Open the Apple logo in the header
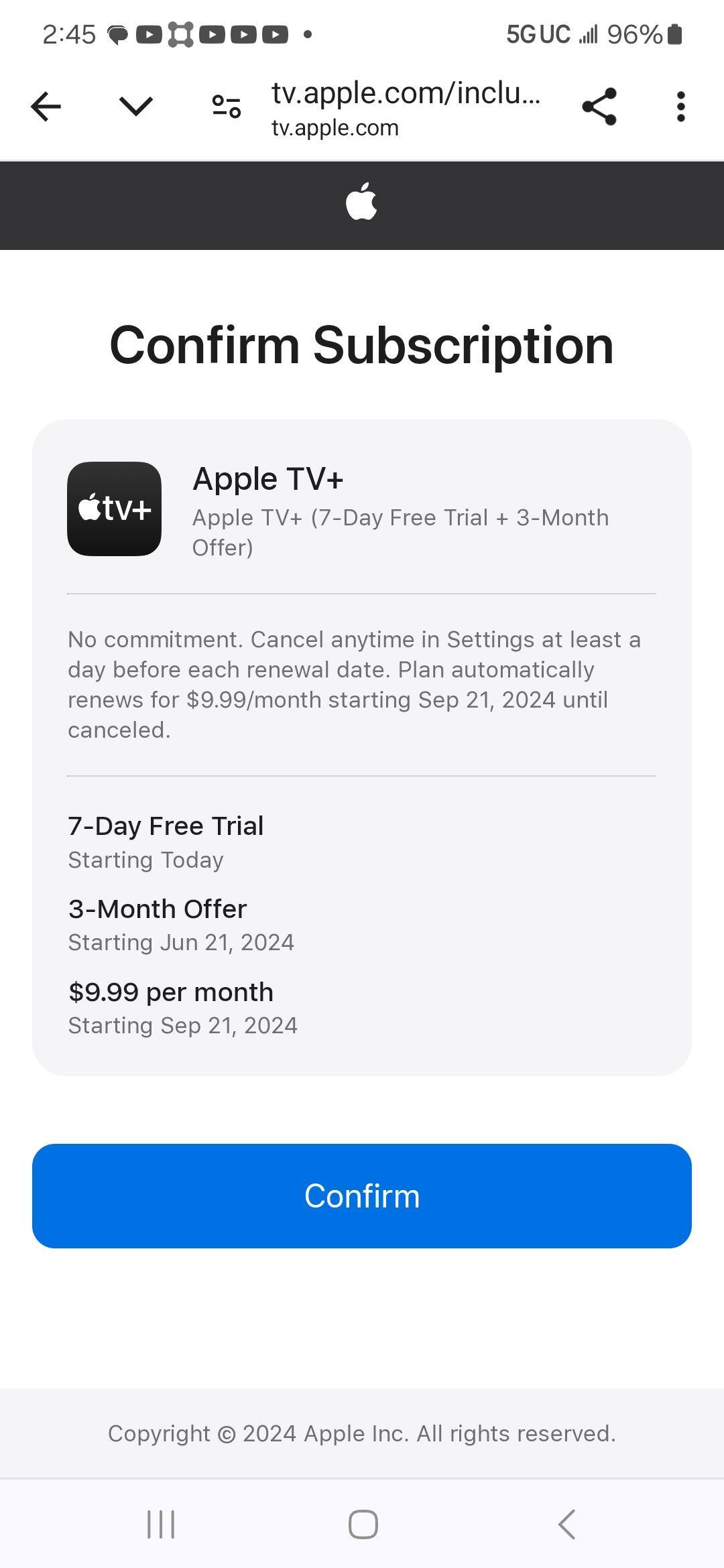 (x=362, y=202)
